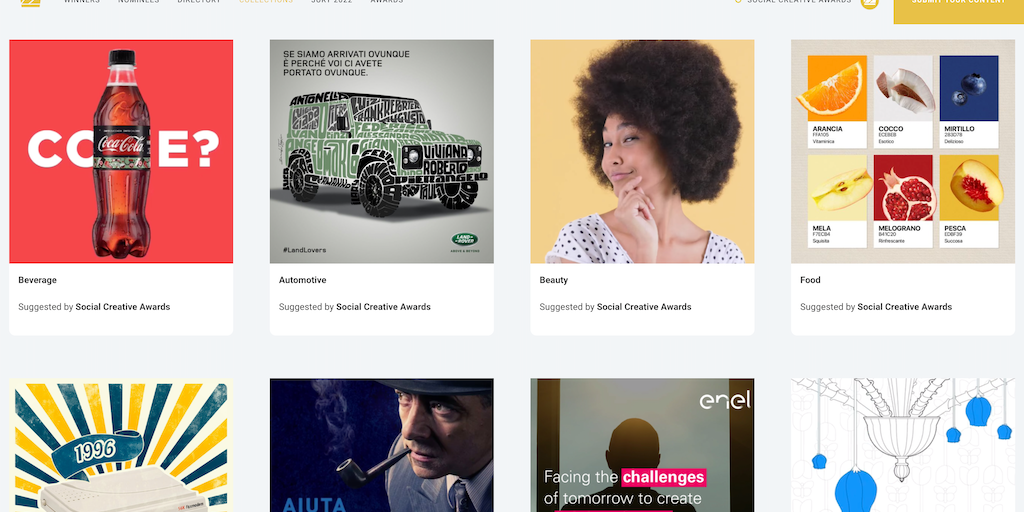Screen dimensions: 1024x512
Task: Open Social Creative Awards link under Beauty
Action: (644, 307)
